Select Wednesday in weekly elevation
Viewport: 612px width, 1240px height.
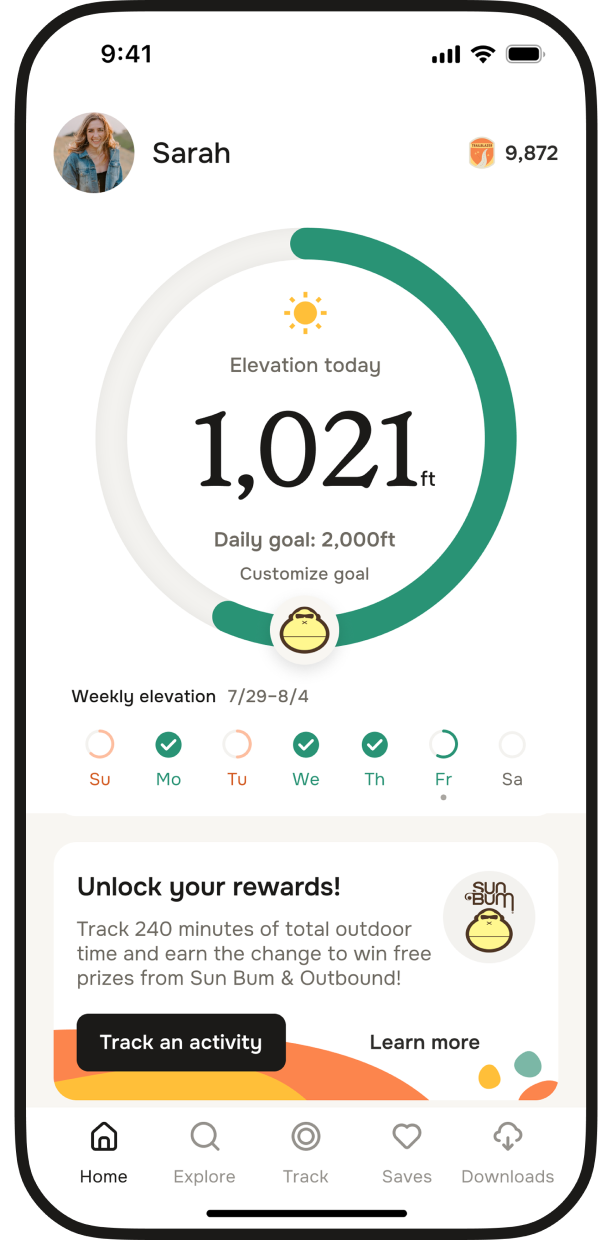(306, 757)
